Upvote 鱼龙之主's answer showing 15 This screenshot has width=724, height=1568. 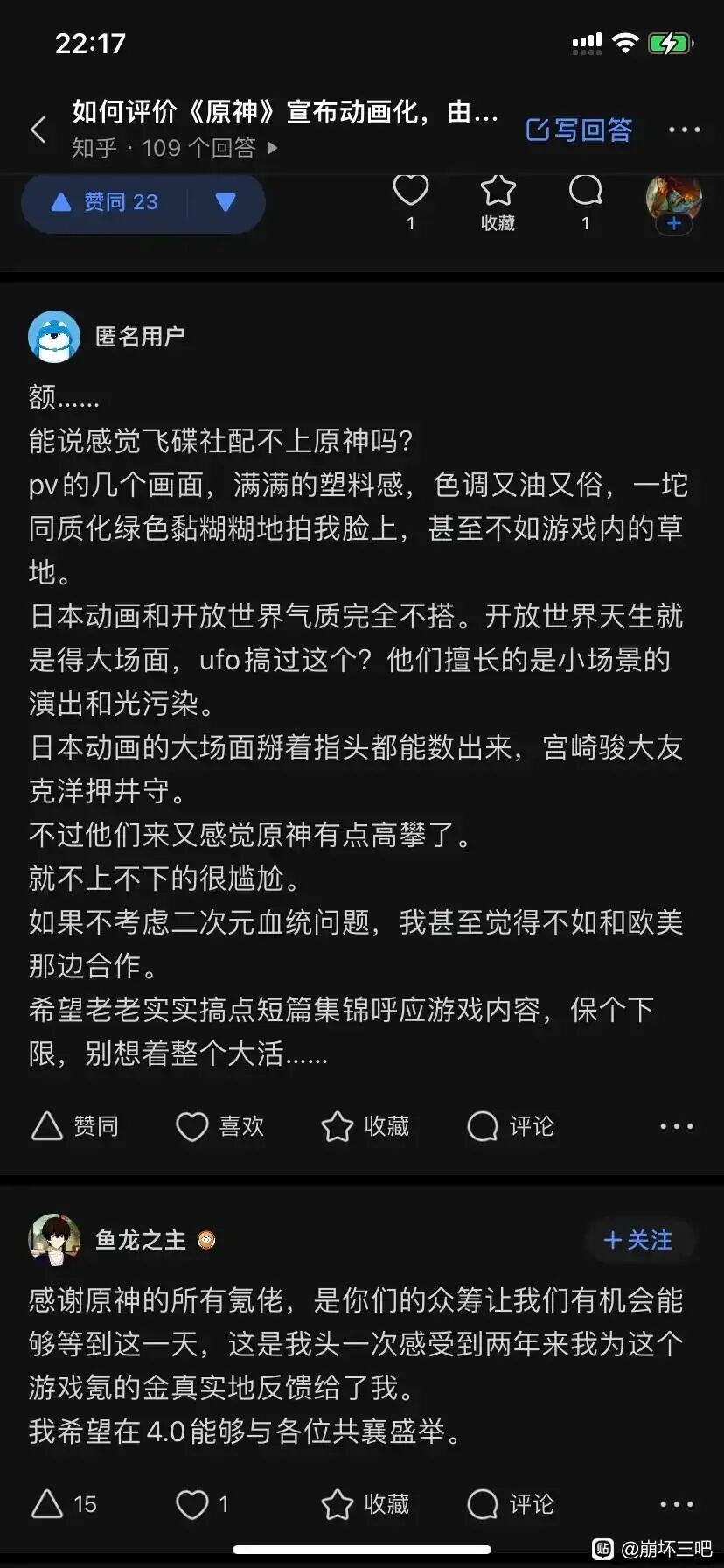pyautogui.click(x=64, y=1504)
